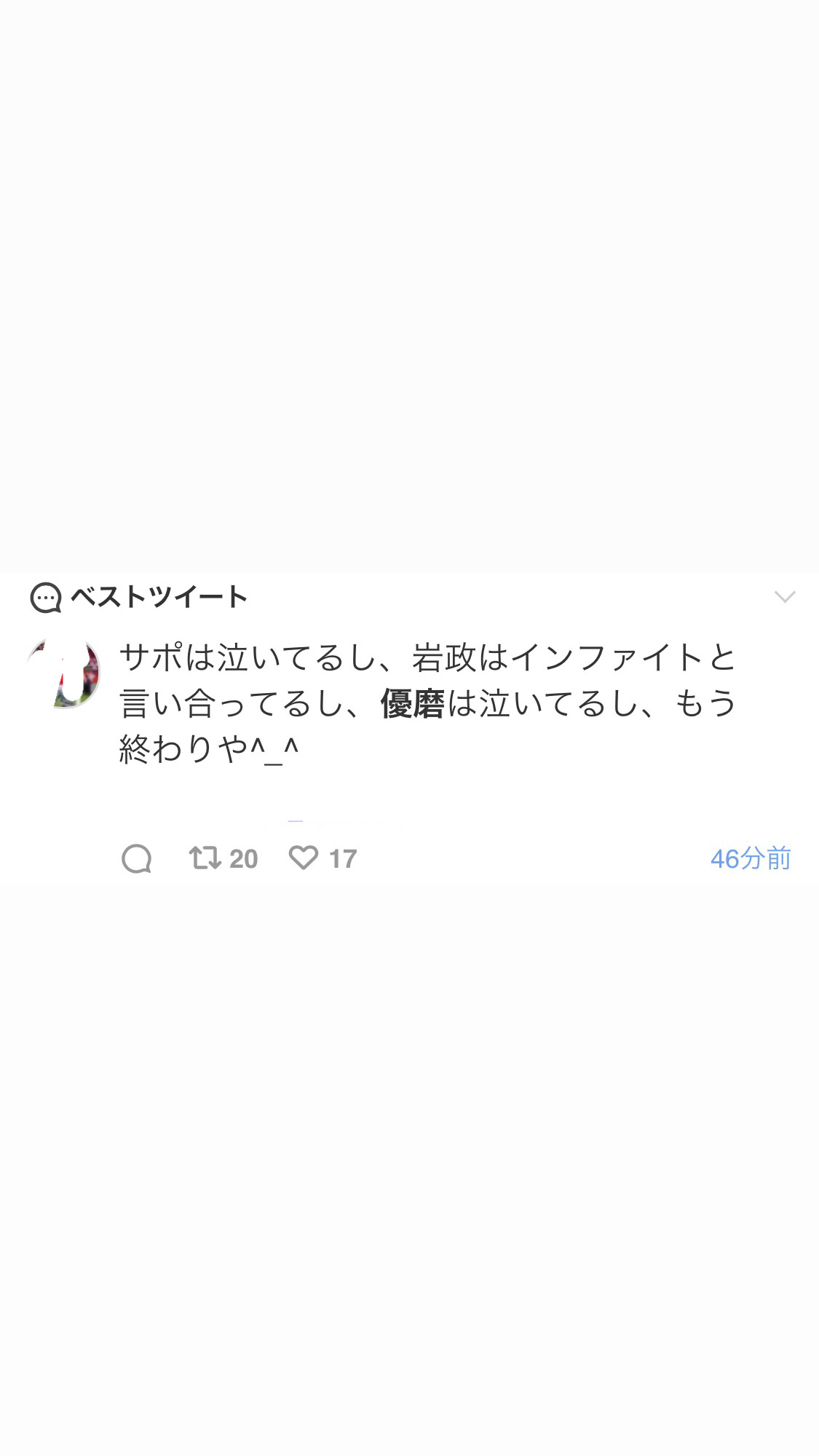
Task: Expand the dropdown chevron beside ベストツイート
Action: tap(784, 597)
